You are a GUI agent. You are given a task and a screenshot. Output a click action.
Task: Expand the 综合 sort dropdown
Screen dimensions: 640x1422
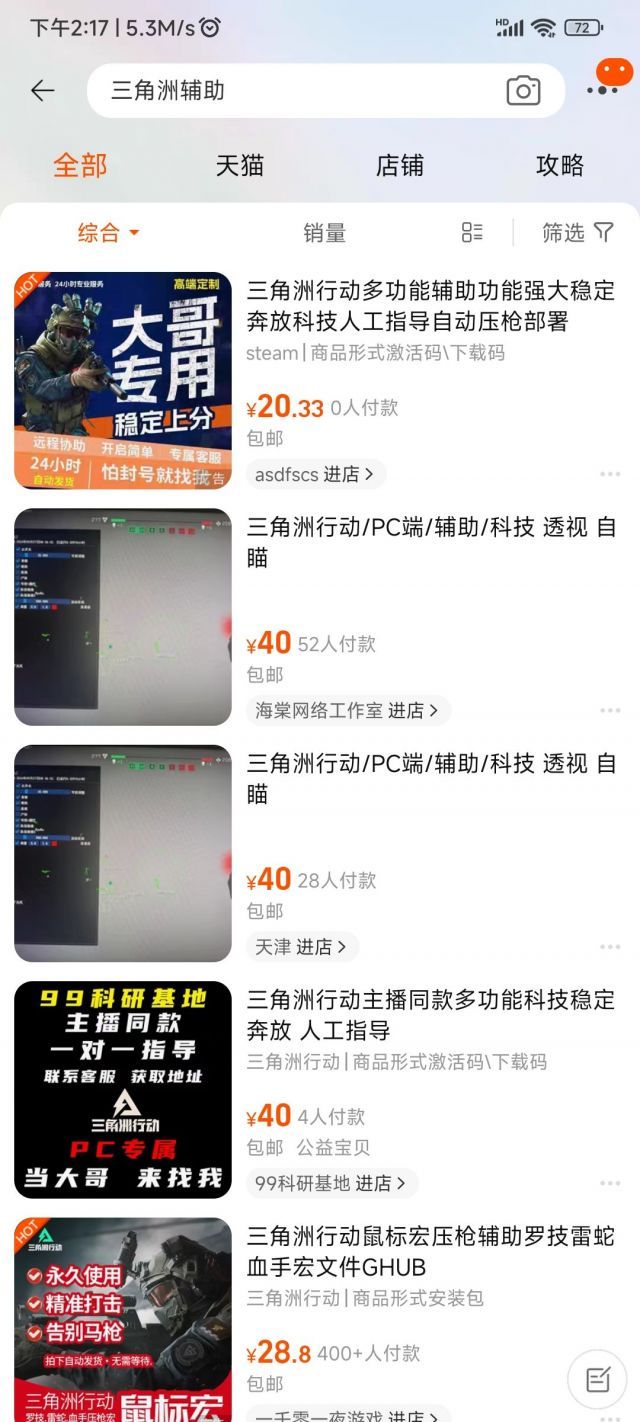point(108,233)
